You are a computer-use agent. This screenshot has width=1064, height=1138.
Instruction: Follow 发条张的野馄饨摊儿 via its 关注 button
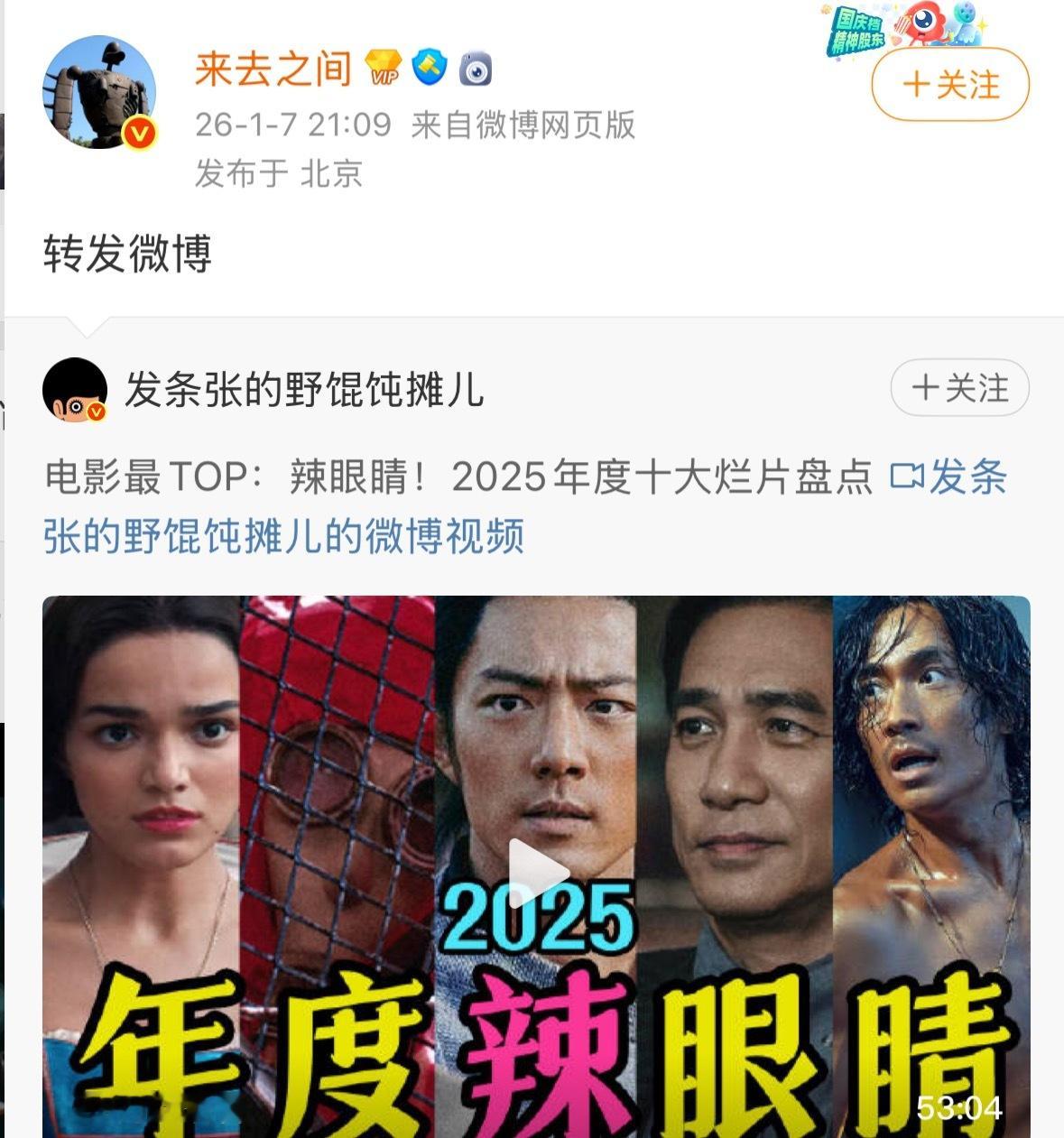[958, 388]
